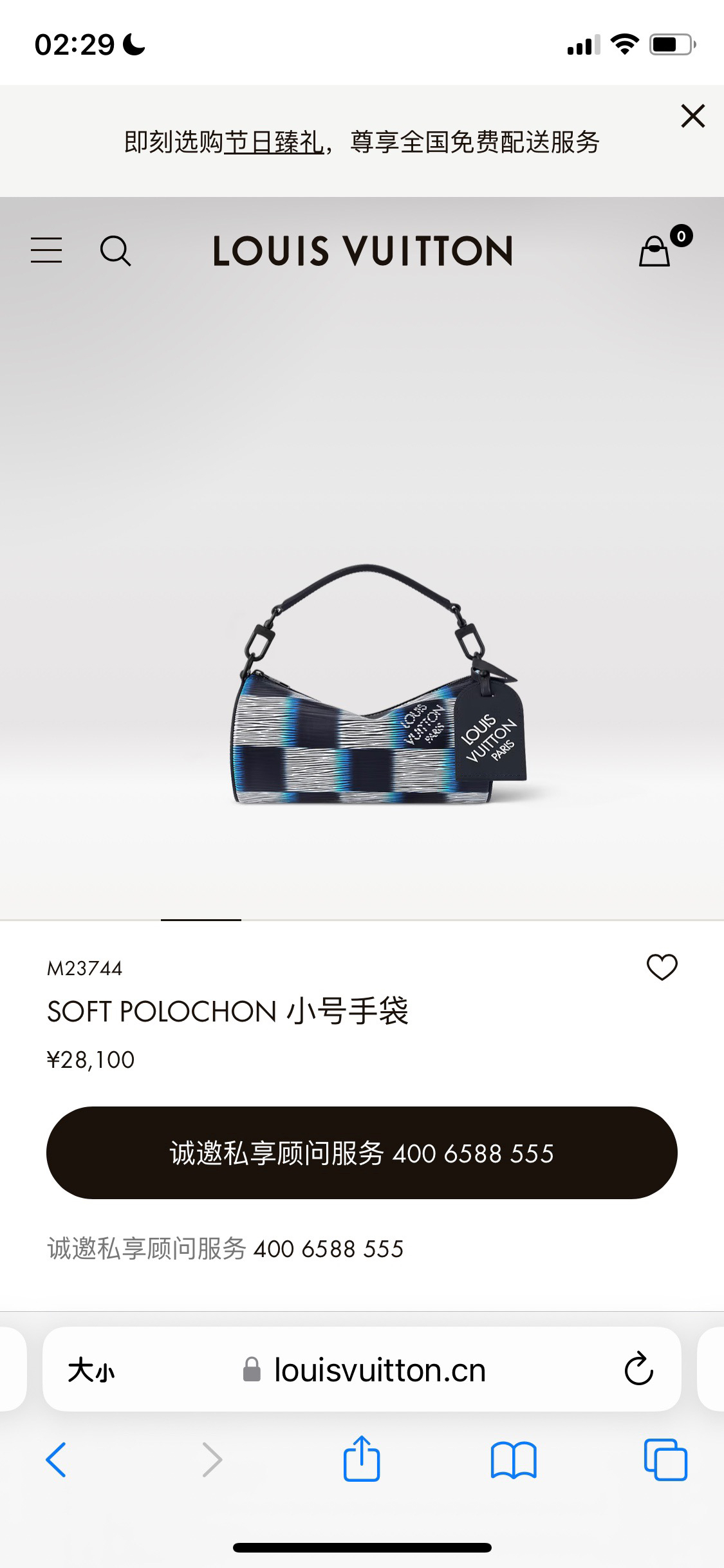This screenshot has width=724, height=1568.
Task: Open the shopping bag
Action: pos(655,250)
